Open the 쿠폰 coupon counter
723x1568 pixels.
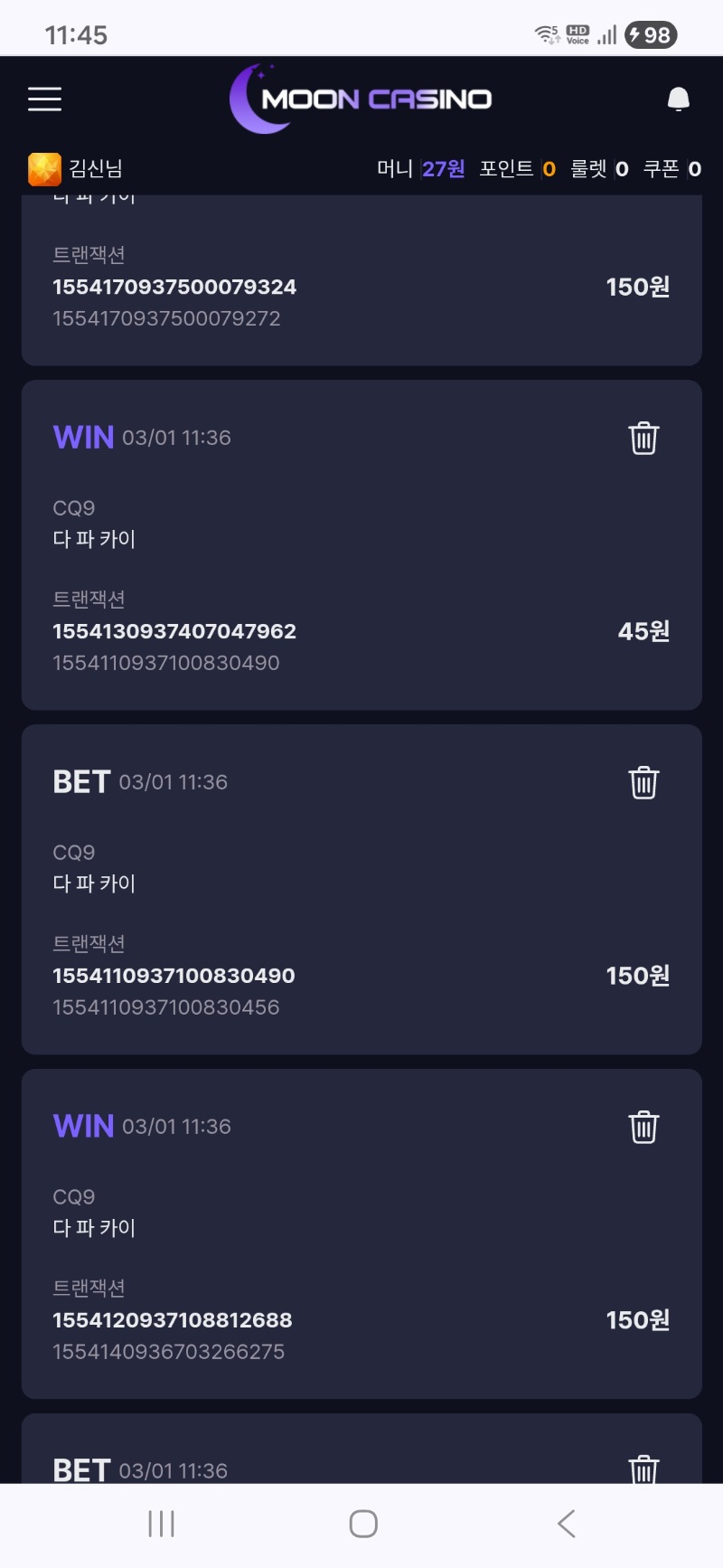tap(673, 168)
